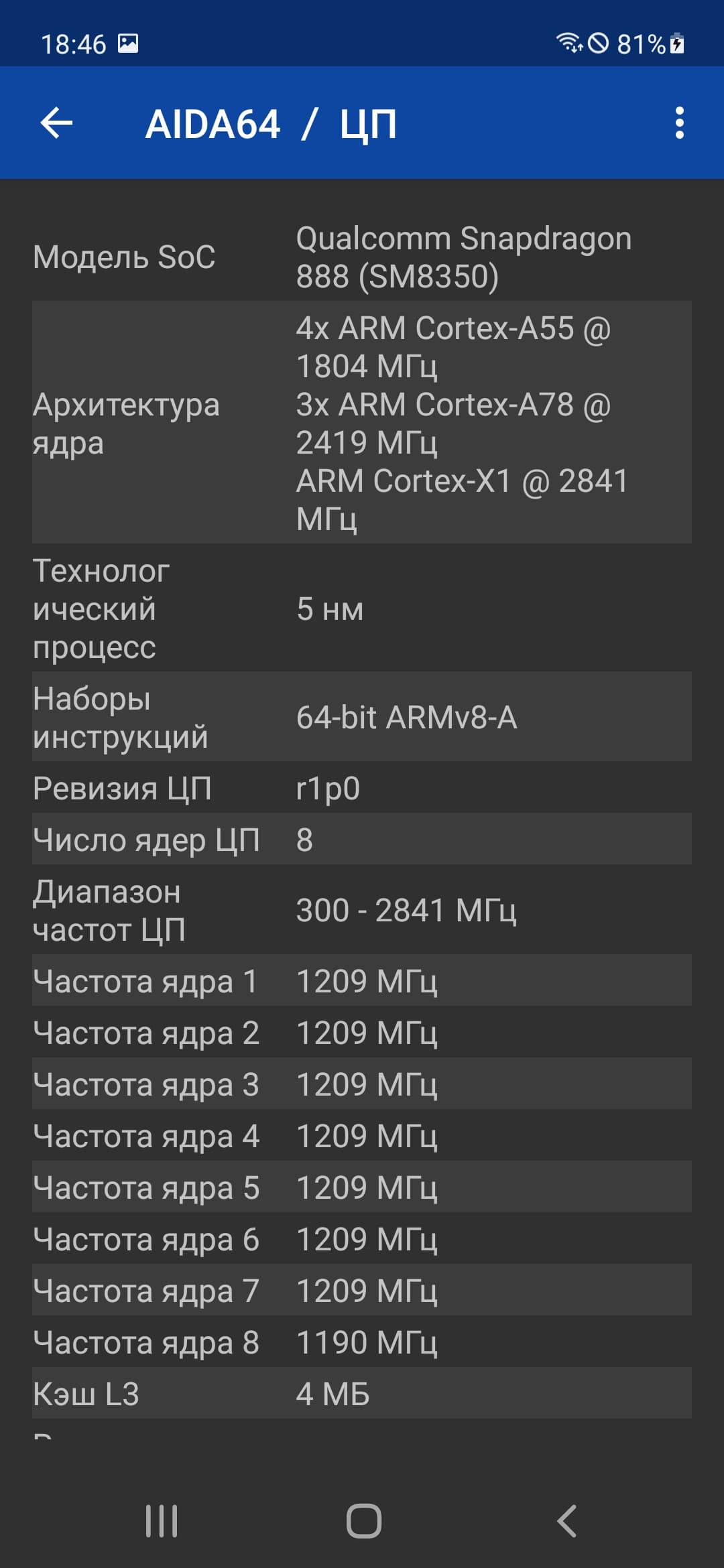Open the recent apps view
Screen dimensions: 724x1568
pyautogui.click(x=162, y=1520)
